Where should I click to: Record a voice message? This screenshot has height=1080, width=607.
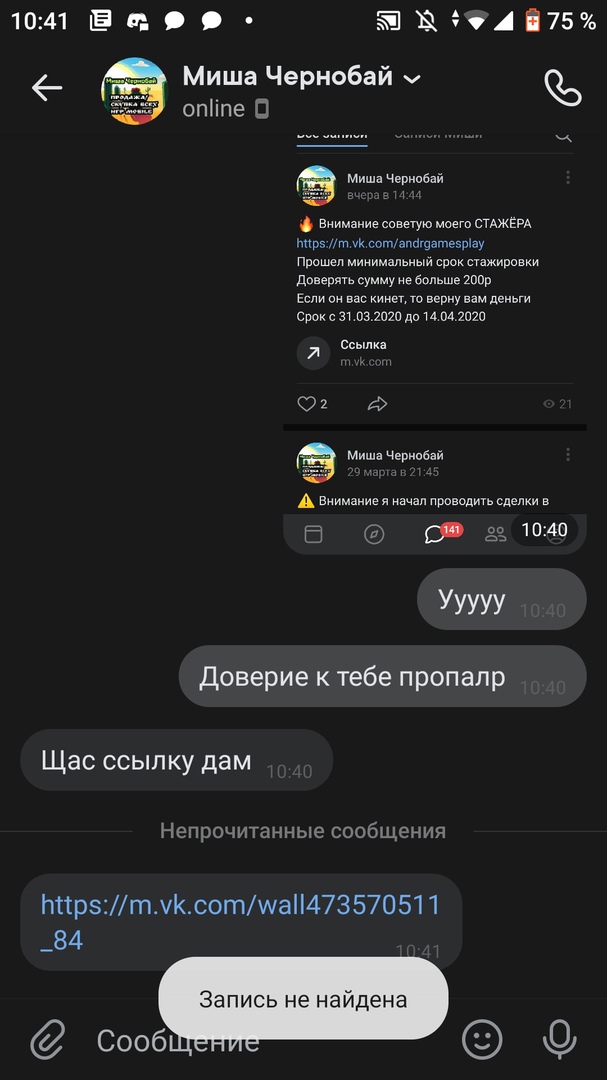(x=560, y=1041)
